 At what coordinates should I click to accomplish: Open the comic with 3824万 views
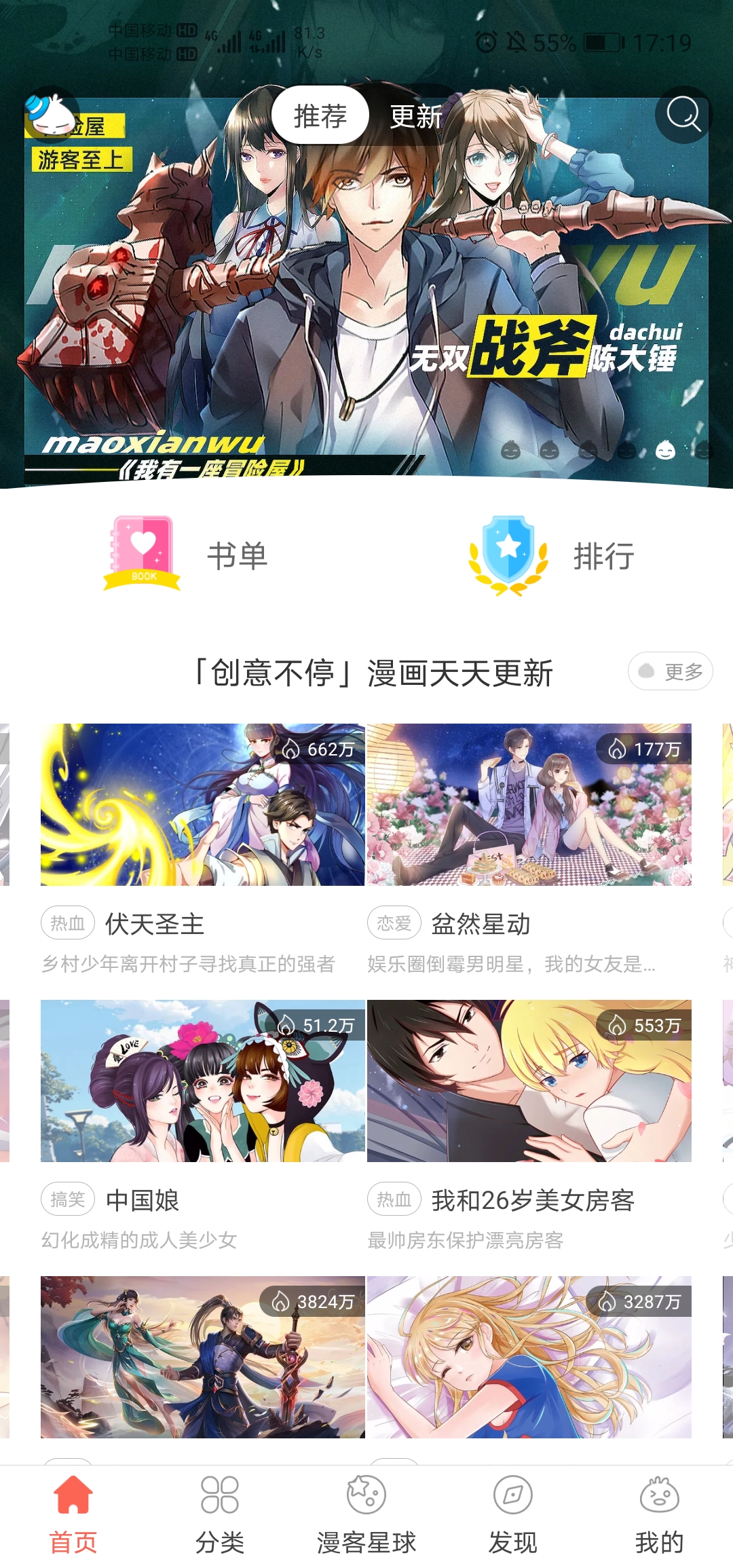(x=202, y=1356)
